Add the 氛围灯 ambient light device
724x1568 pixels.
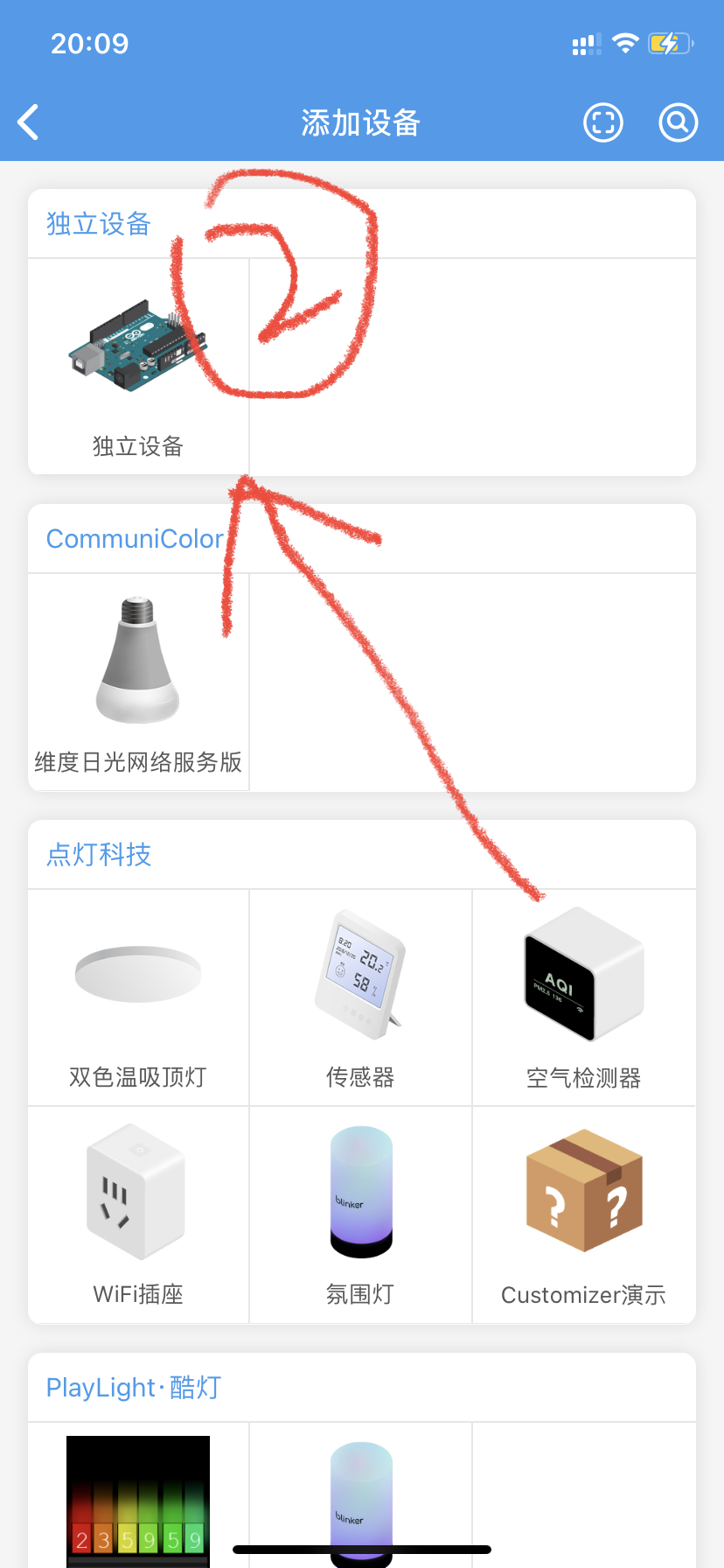360,1192
